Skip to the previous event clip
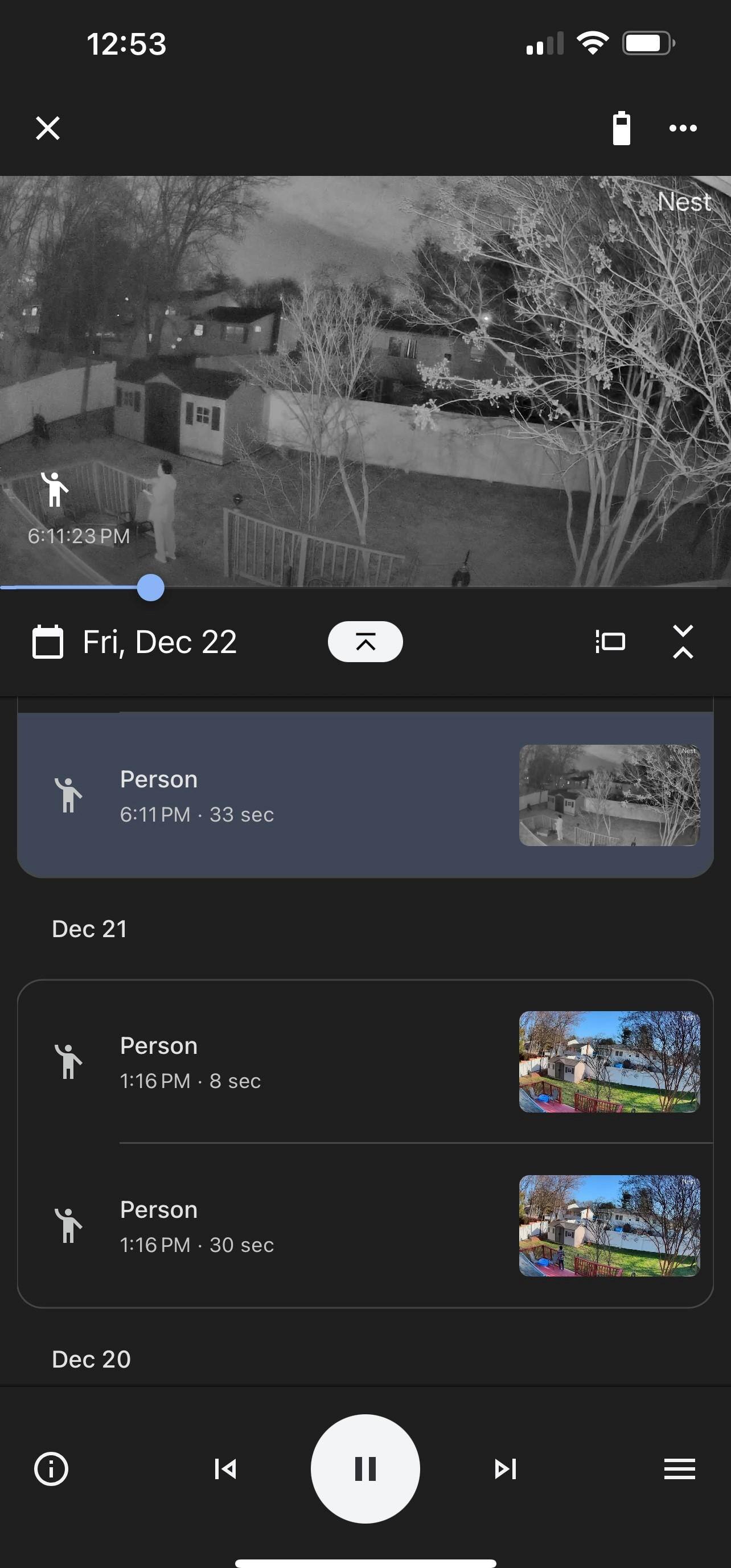 [x=225, y=1469]
